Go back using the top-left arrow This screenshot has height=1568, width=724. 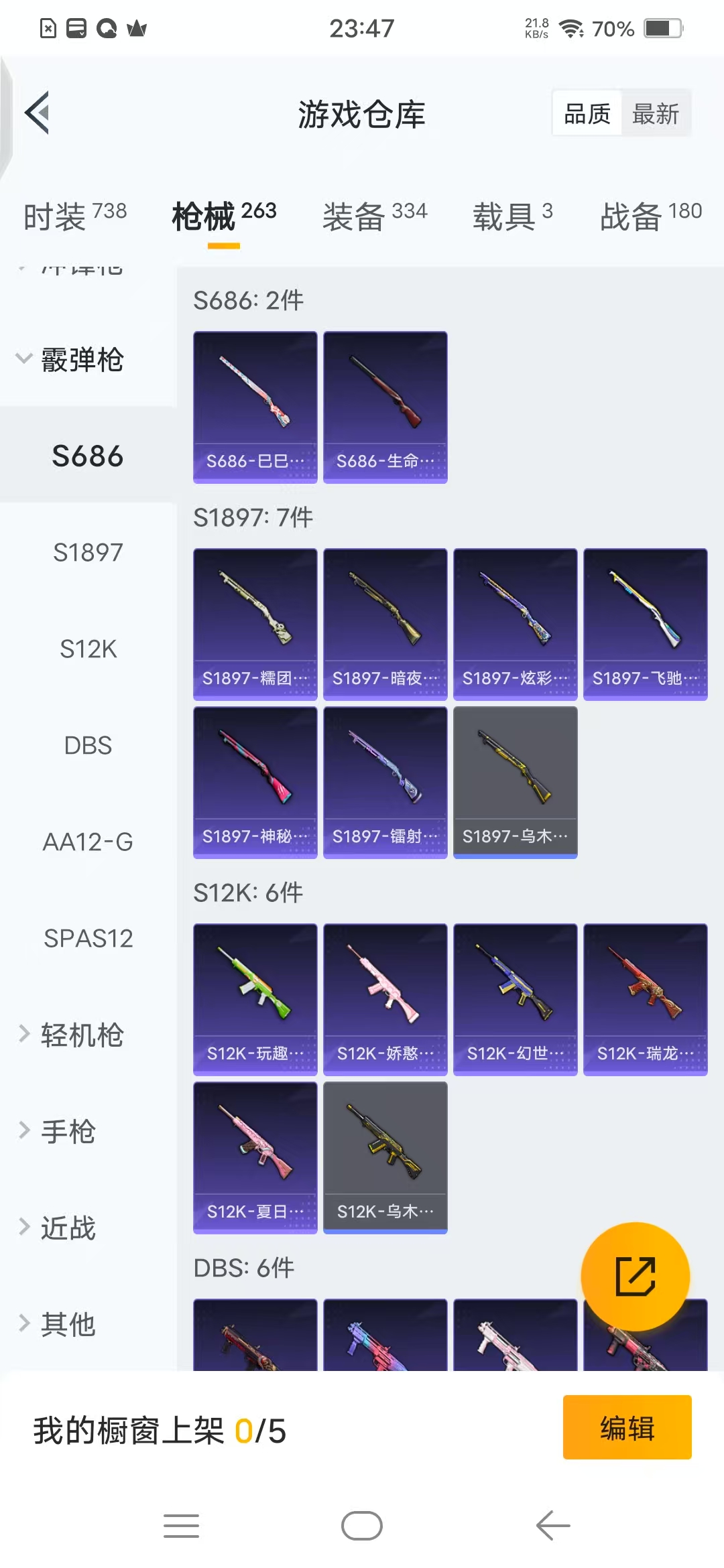(x=38, y=113)
